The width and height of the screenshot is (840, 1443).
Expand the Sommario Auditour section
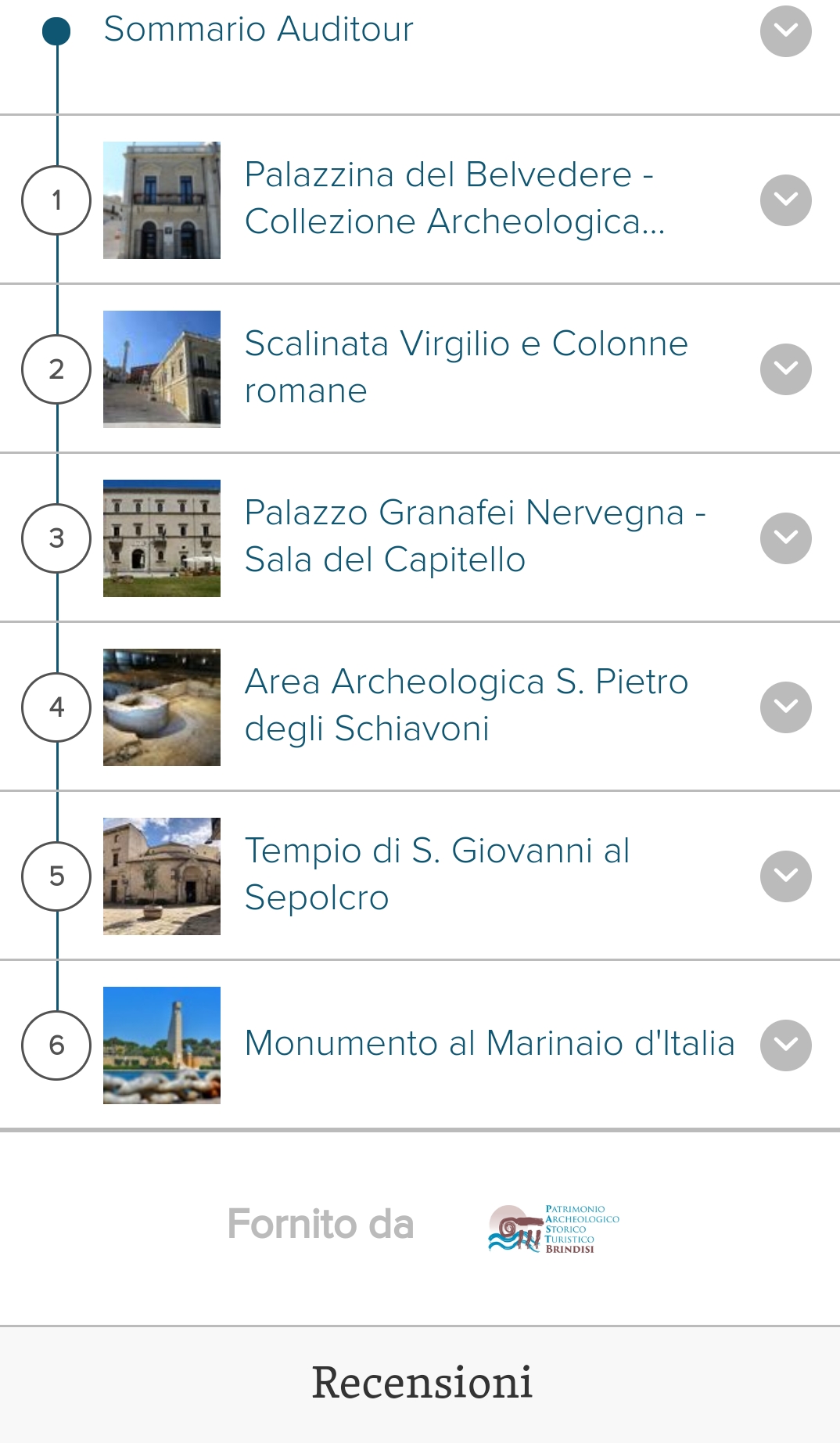(785, 31)
